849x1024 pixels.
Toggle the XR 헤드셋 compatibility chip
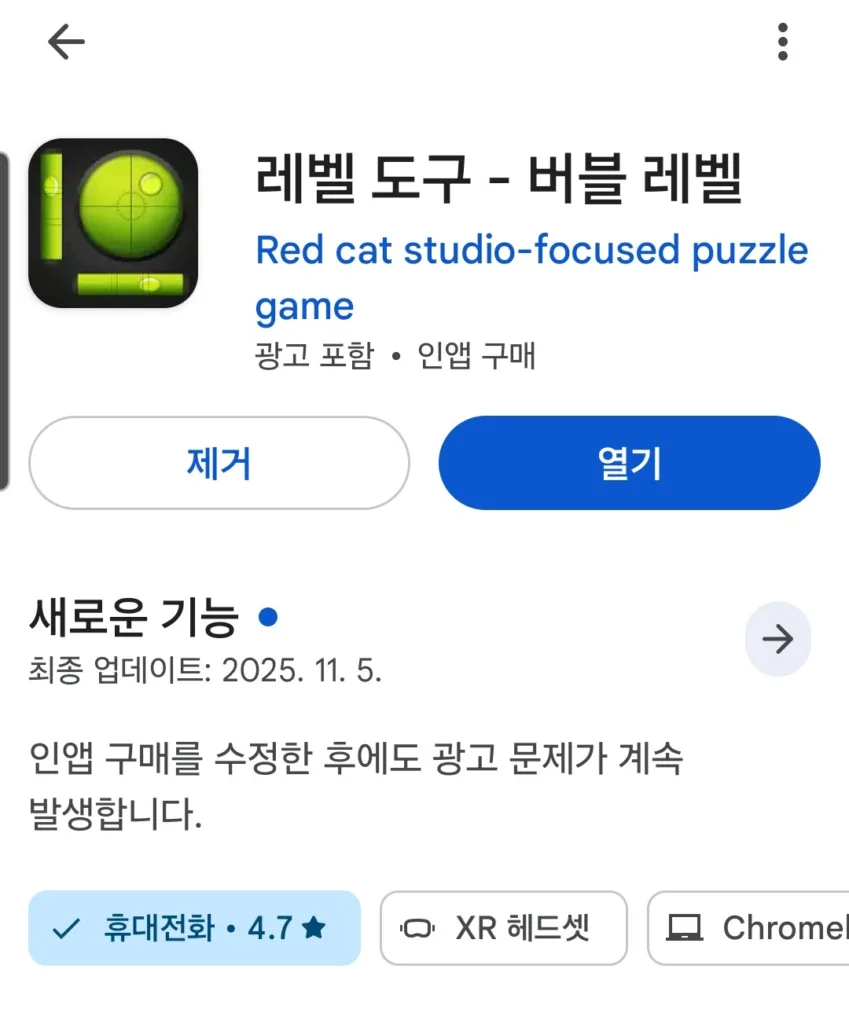[x=503, y=928]
